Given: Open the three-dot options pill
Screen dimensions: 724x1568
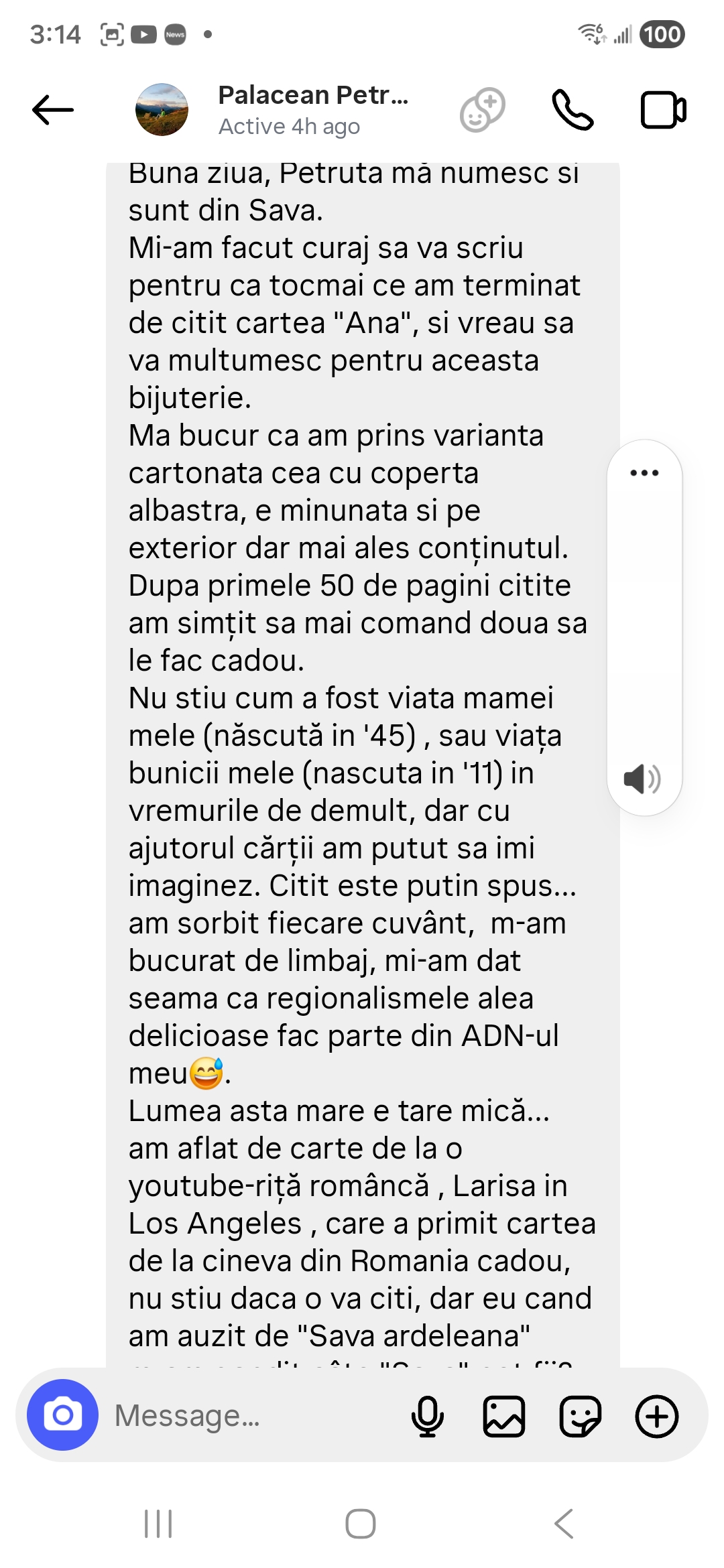Looking at the screenshot, I should (644, 473).
